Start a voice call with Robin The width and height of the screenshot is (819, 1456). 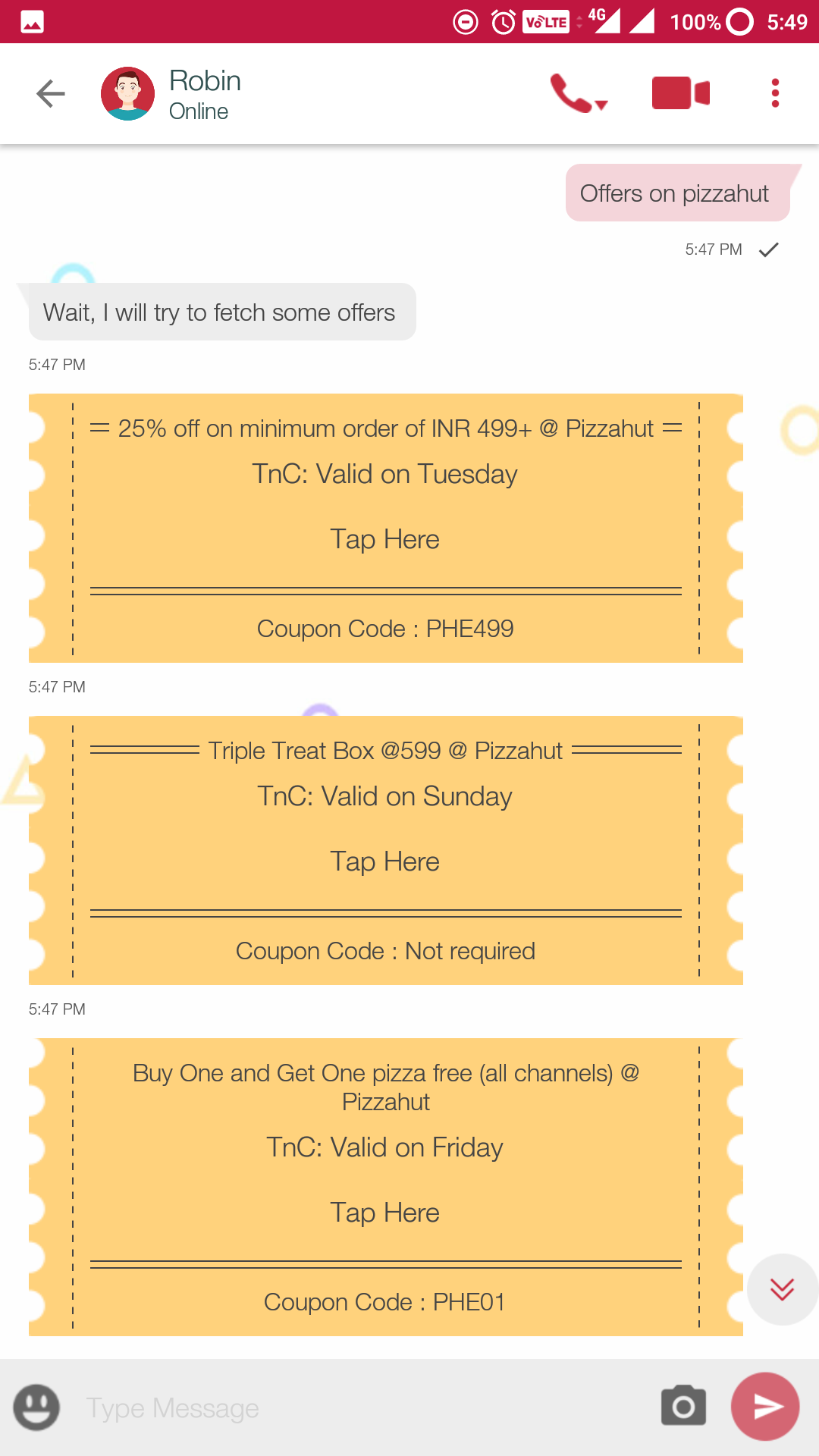tap(576, 94)
